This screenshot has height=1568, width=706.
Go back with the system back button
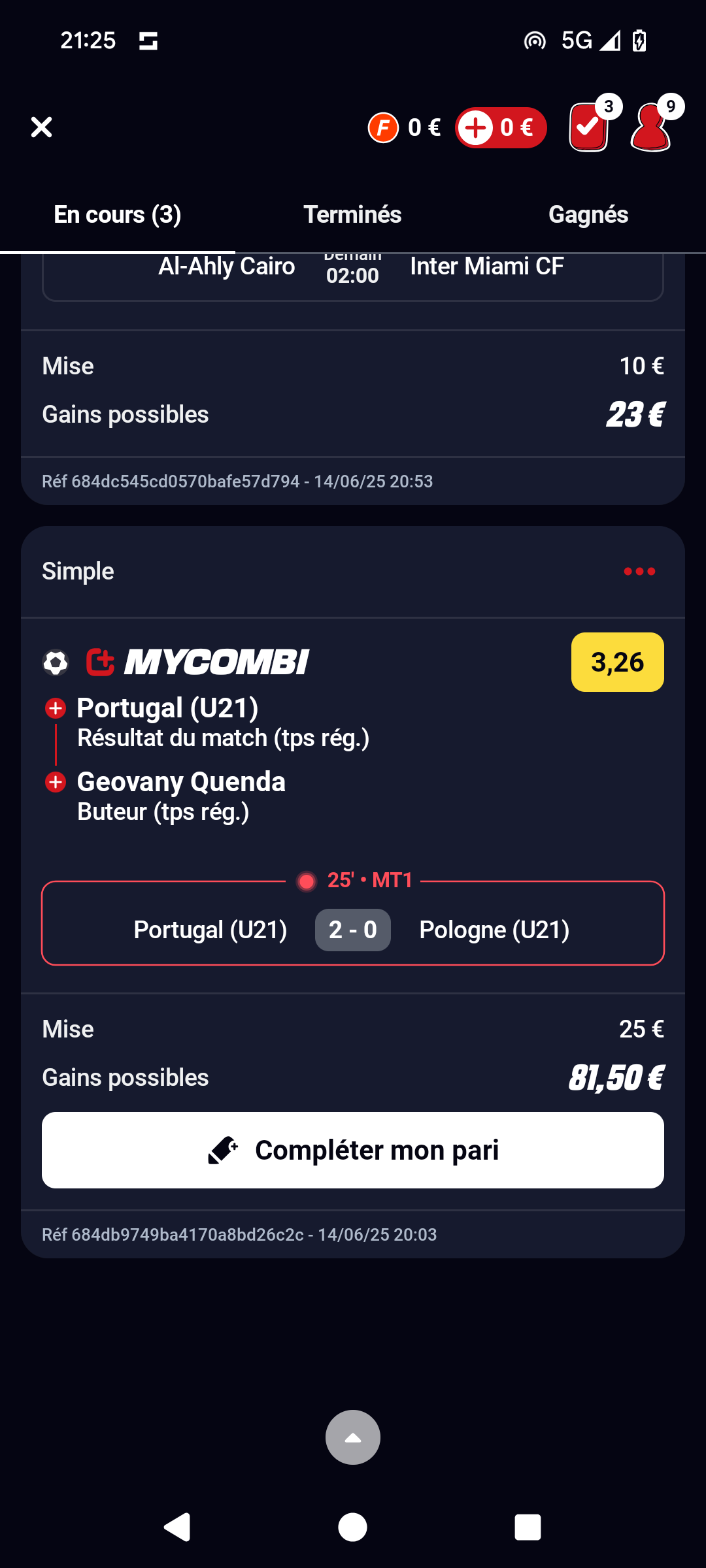176,1527
